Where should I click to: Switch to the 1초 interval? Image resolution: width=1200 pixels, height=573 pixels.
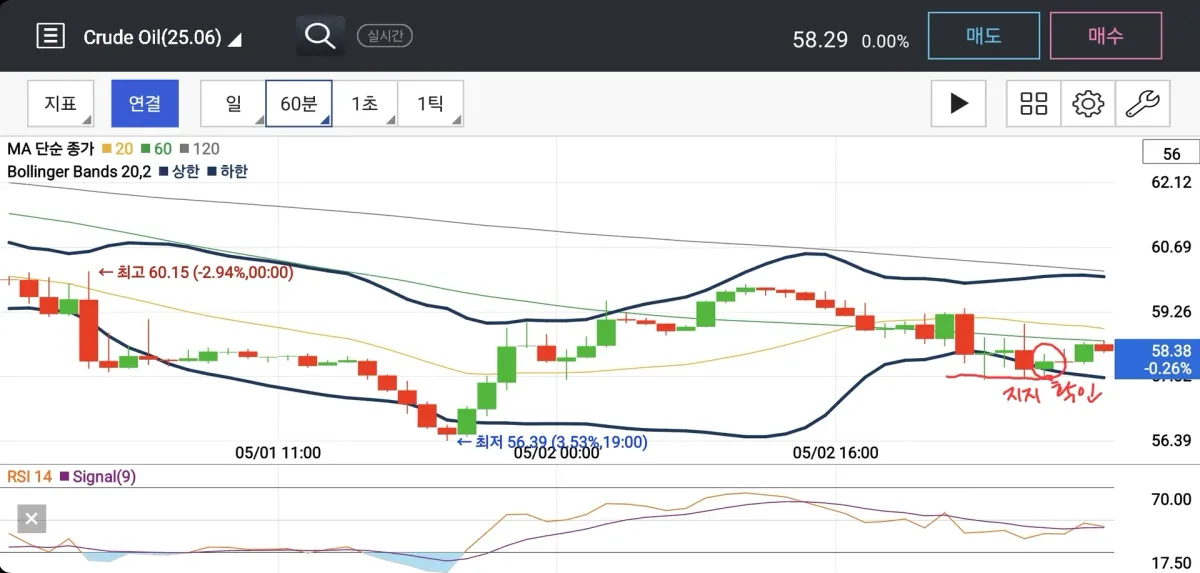pyautogui.click(x=364, y=103)
